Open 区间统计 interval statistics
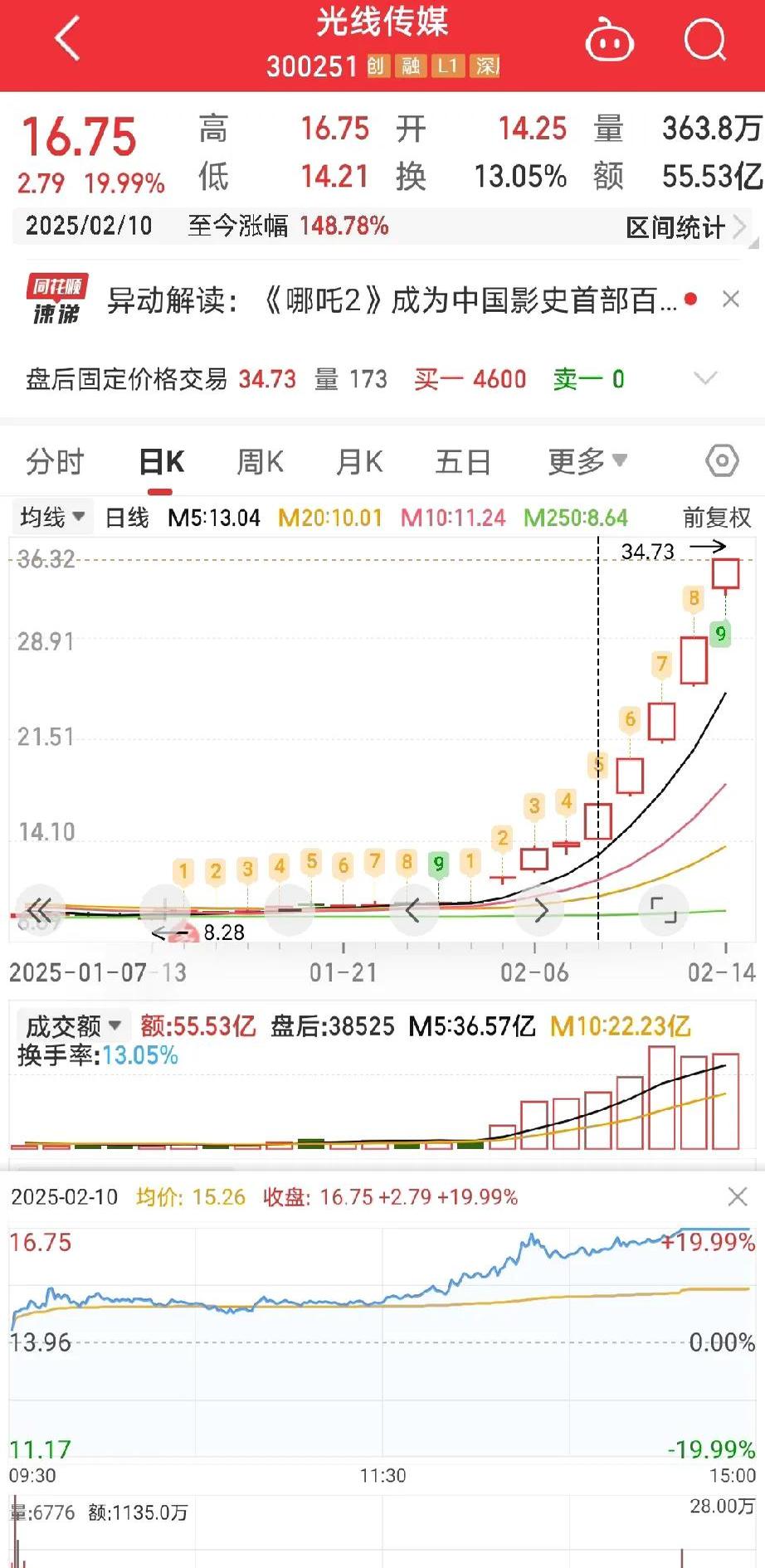Screen dimensions: 765x1568 pos(678,225)
